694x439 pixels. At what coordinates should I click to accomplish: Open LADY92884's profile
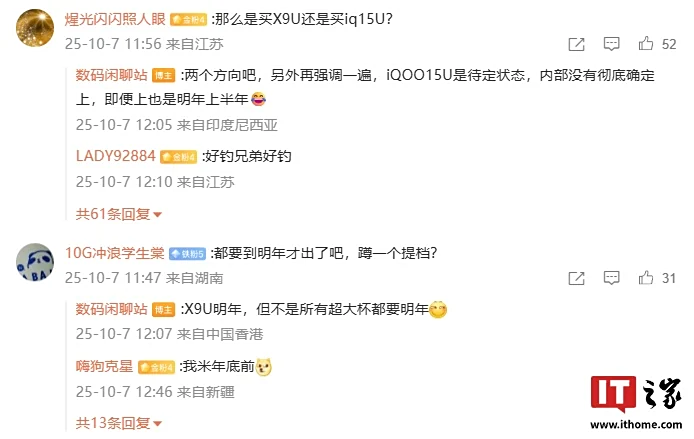[115, 156]
